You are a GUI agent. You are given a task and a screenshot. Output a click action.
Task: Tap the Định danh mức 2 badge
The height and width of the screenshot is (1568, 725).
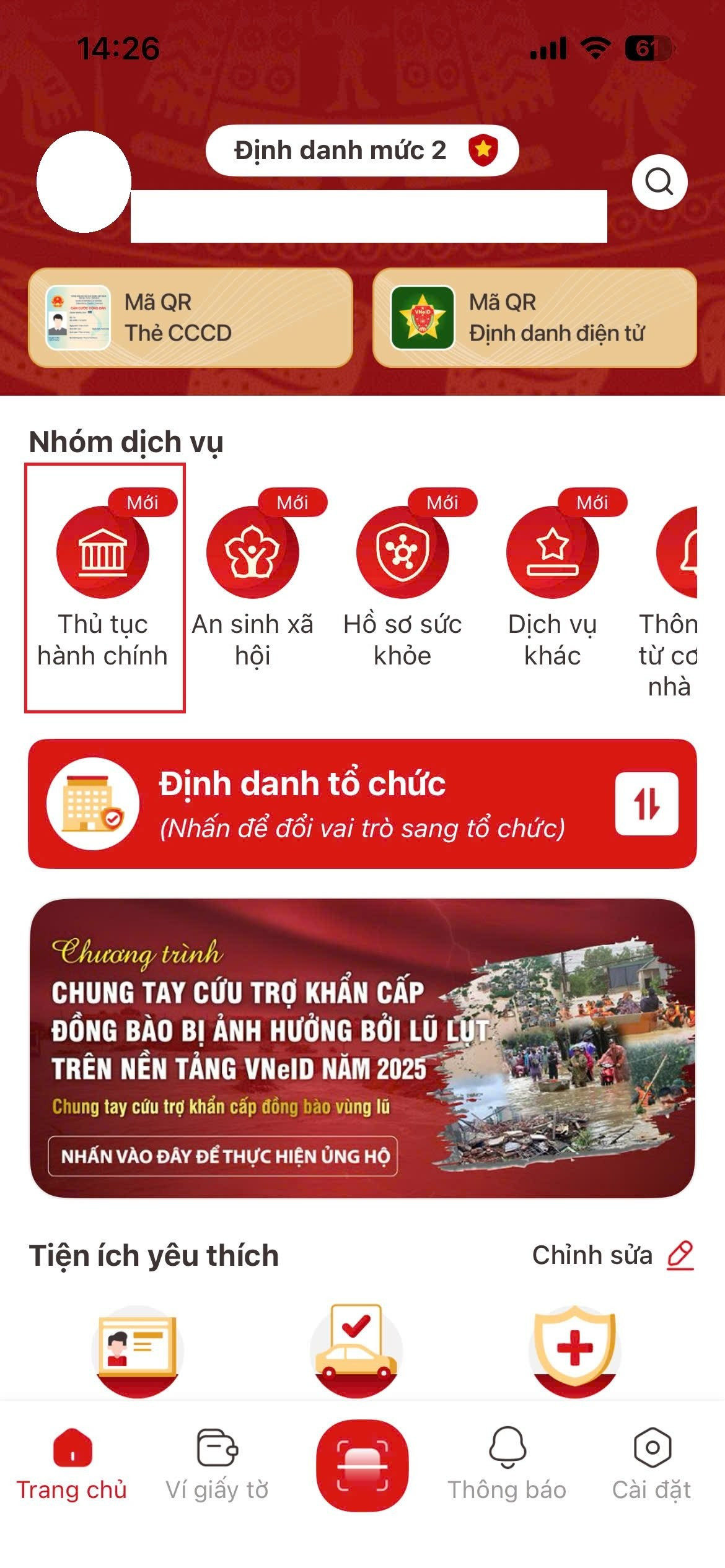pos(362,150)
